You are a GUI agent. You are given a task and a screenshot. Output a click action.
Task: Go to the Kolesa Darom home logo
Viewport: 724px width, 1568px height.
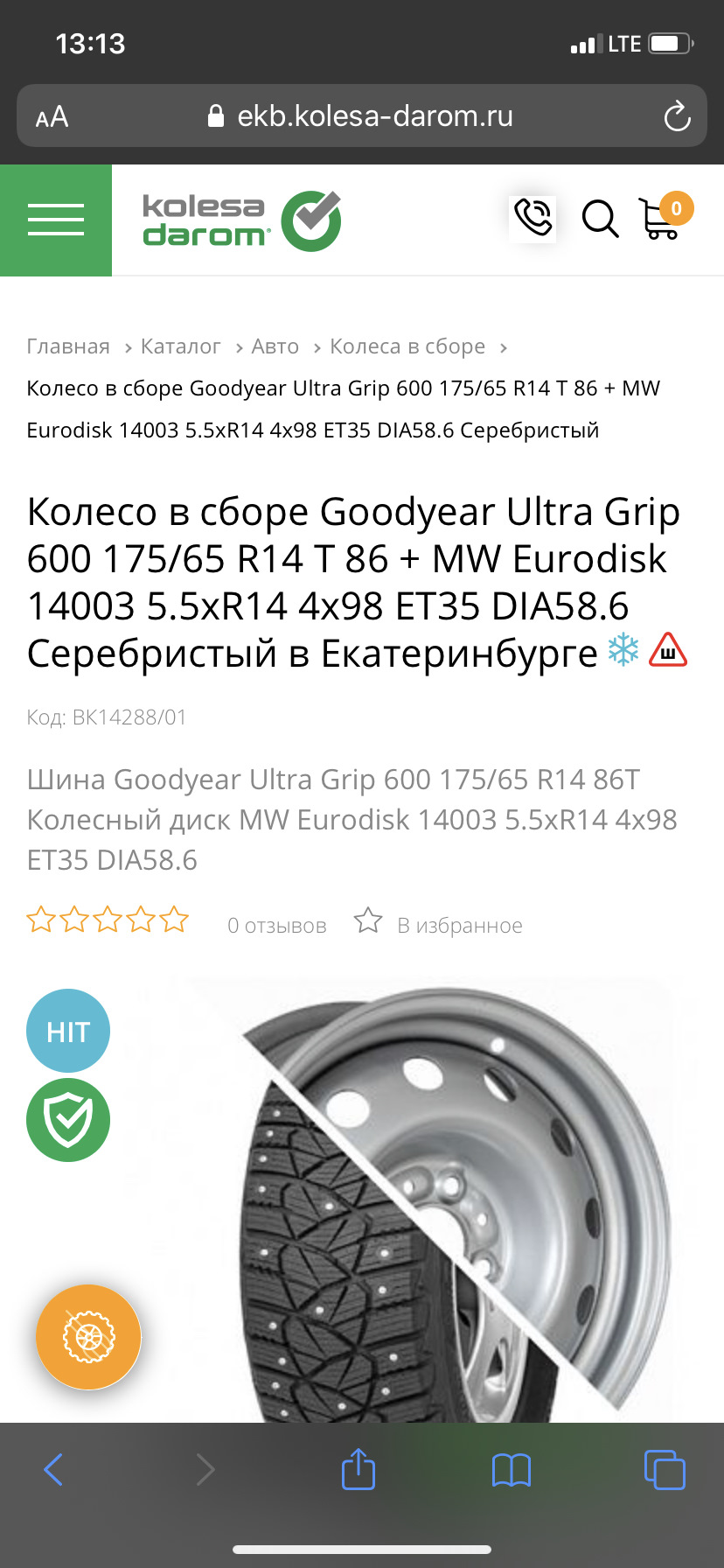pyautogui.click(x=241, y=220)
